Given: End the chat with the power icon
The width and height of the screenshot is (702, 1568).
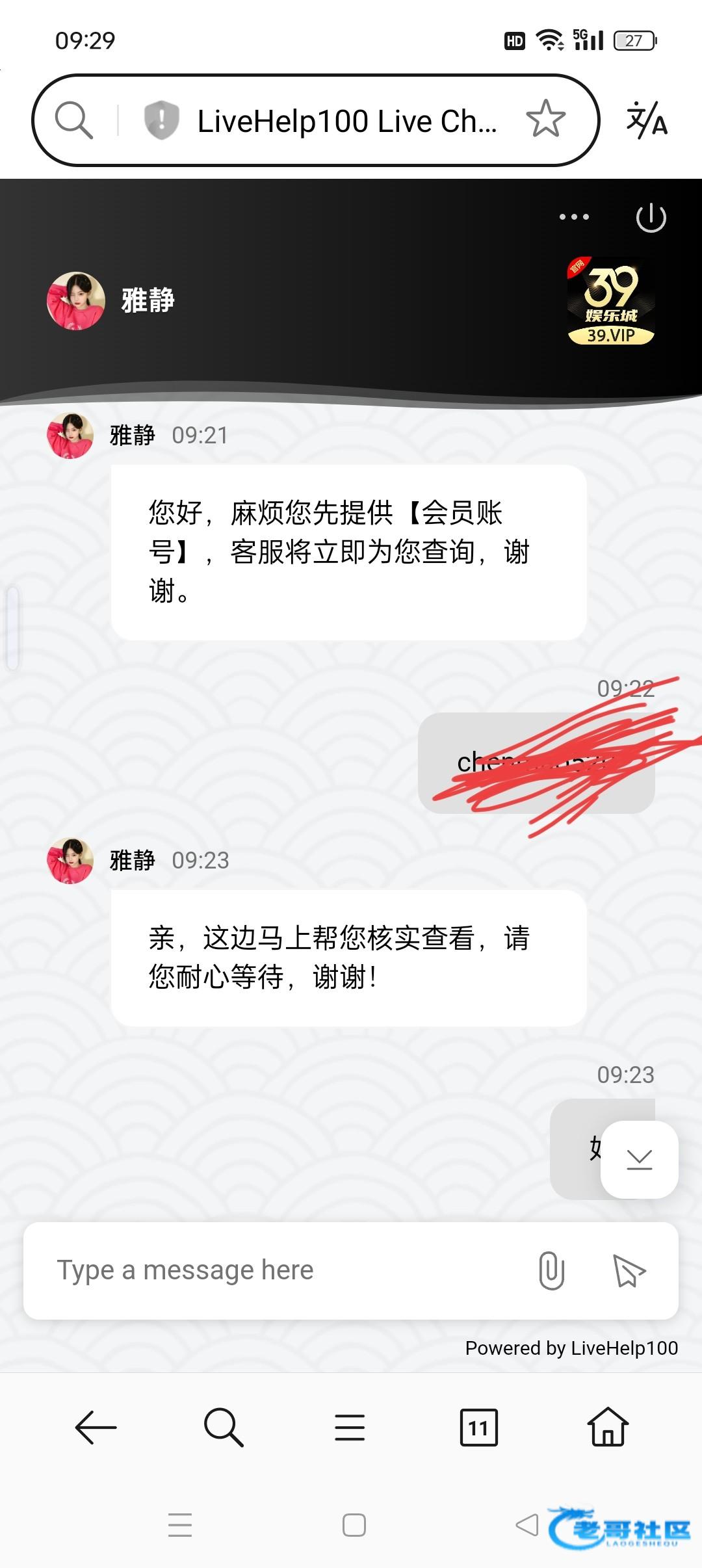Looking at the screenshot, I should pyautogui.click(x=651, y=218).
